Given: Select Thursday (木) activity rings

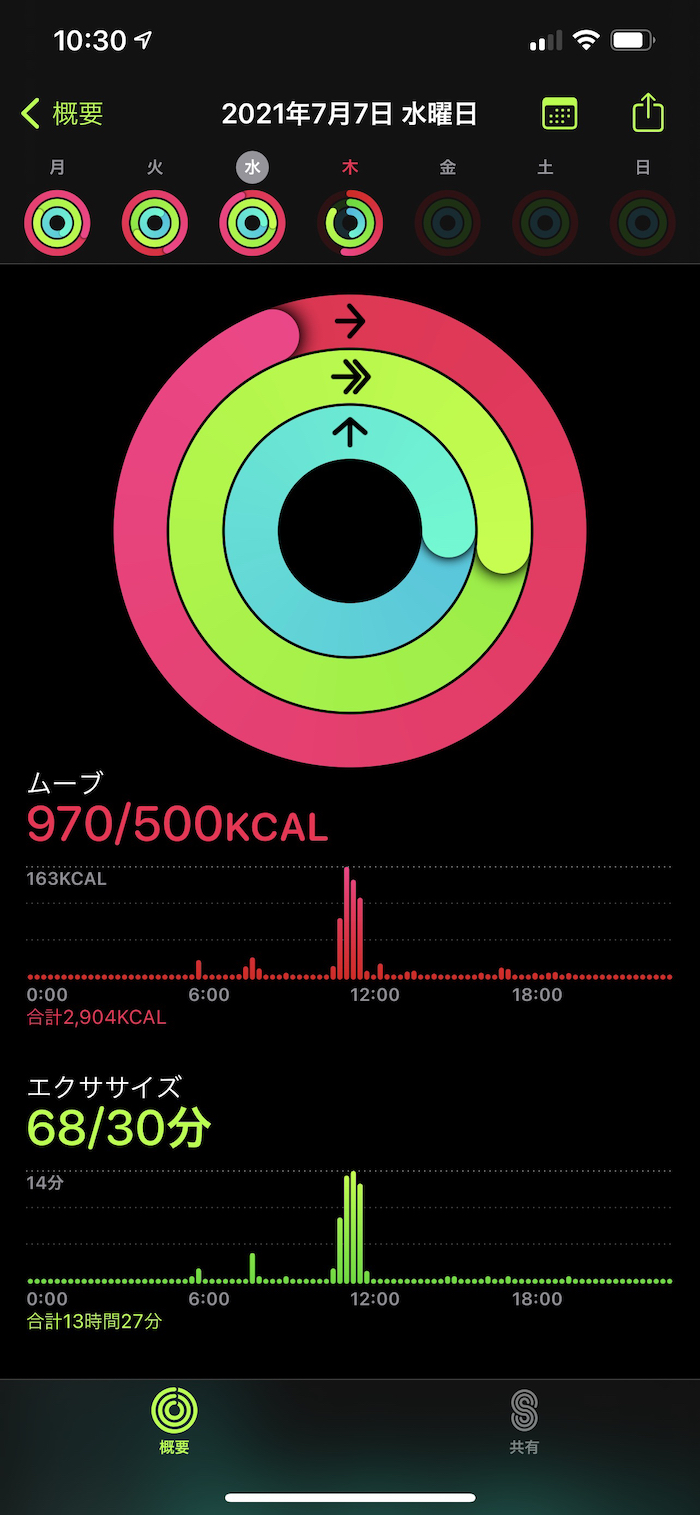Looking at the screenshot, I should tap(350, 222).
